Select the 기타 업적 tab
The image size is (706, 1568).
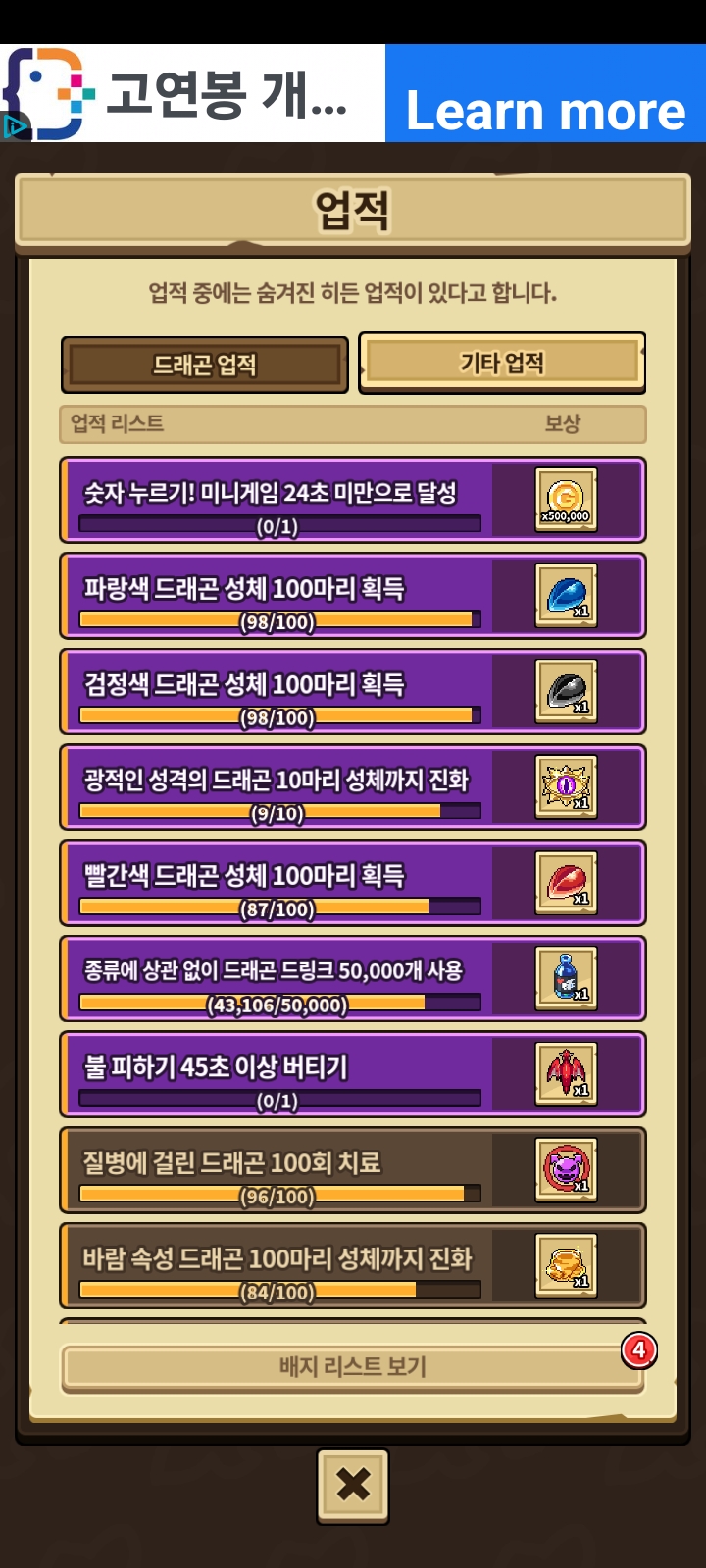[502, 363]
